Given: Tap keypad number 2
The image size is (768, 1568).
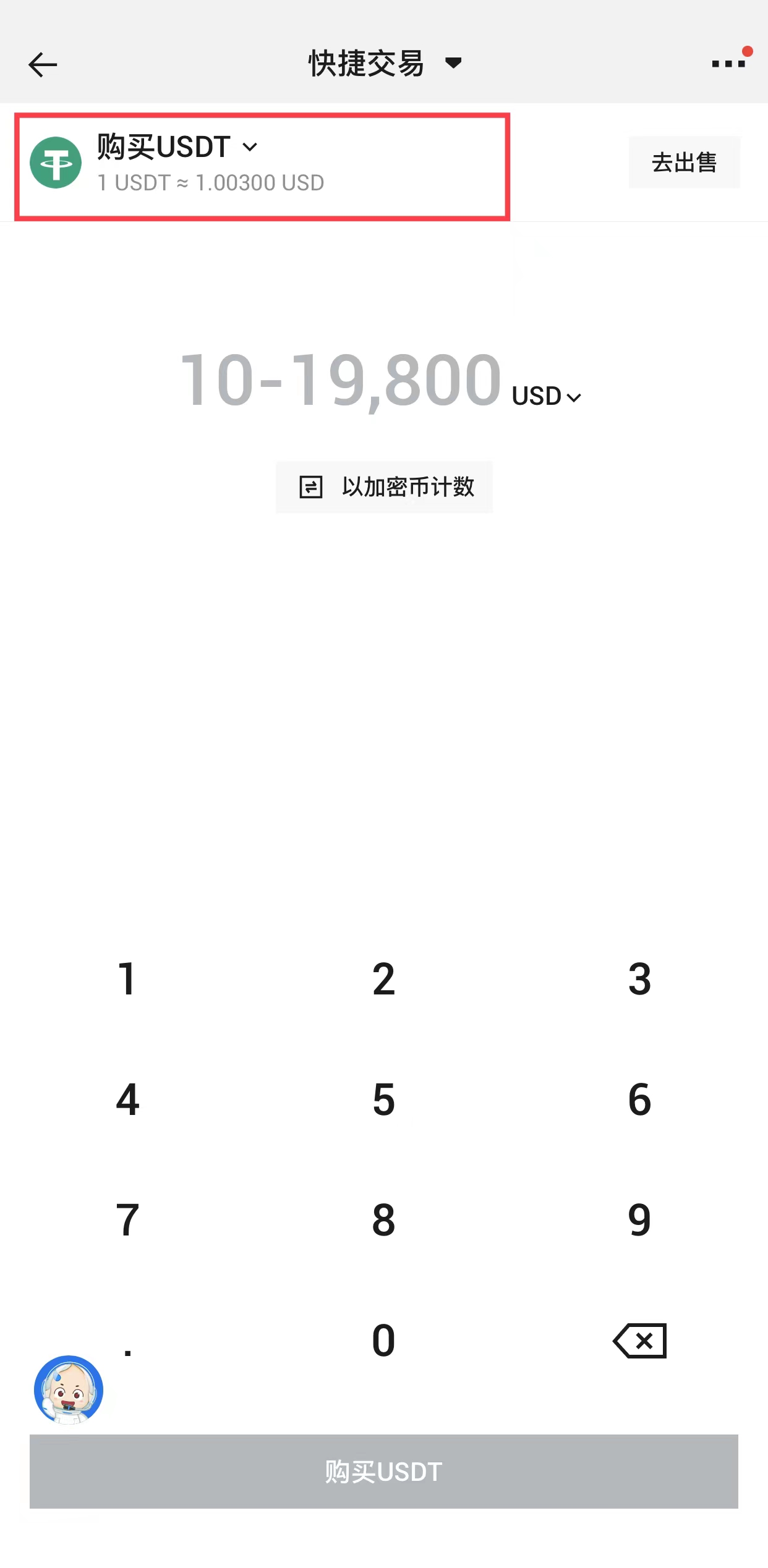Looking at the screenshot, I should [383, 979].
